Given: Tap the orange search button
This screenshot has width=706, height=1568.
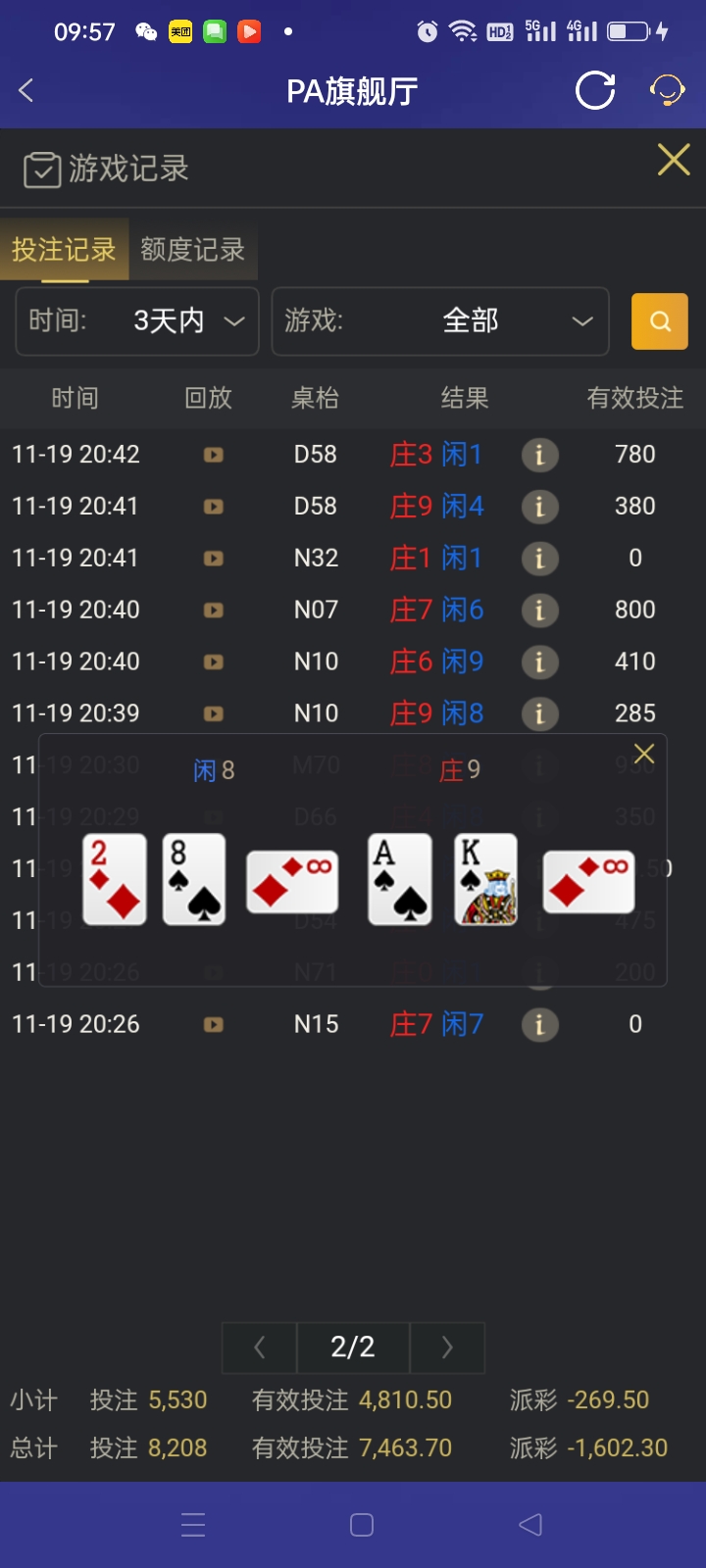Looking at the screenshot, I should [x=659, y=321].
